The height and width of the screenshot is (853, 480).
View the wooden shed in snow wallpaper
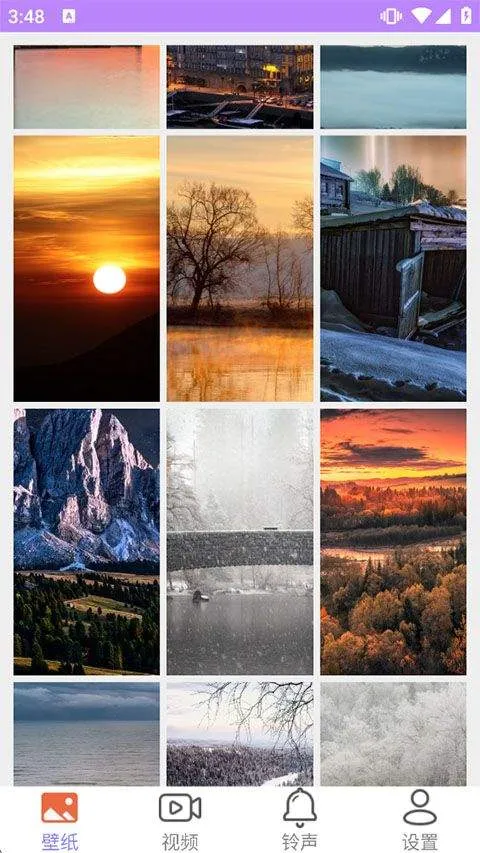click(393, 269)
